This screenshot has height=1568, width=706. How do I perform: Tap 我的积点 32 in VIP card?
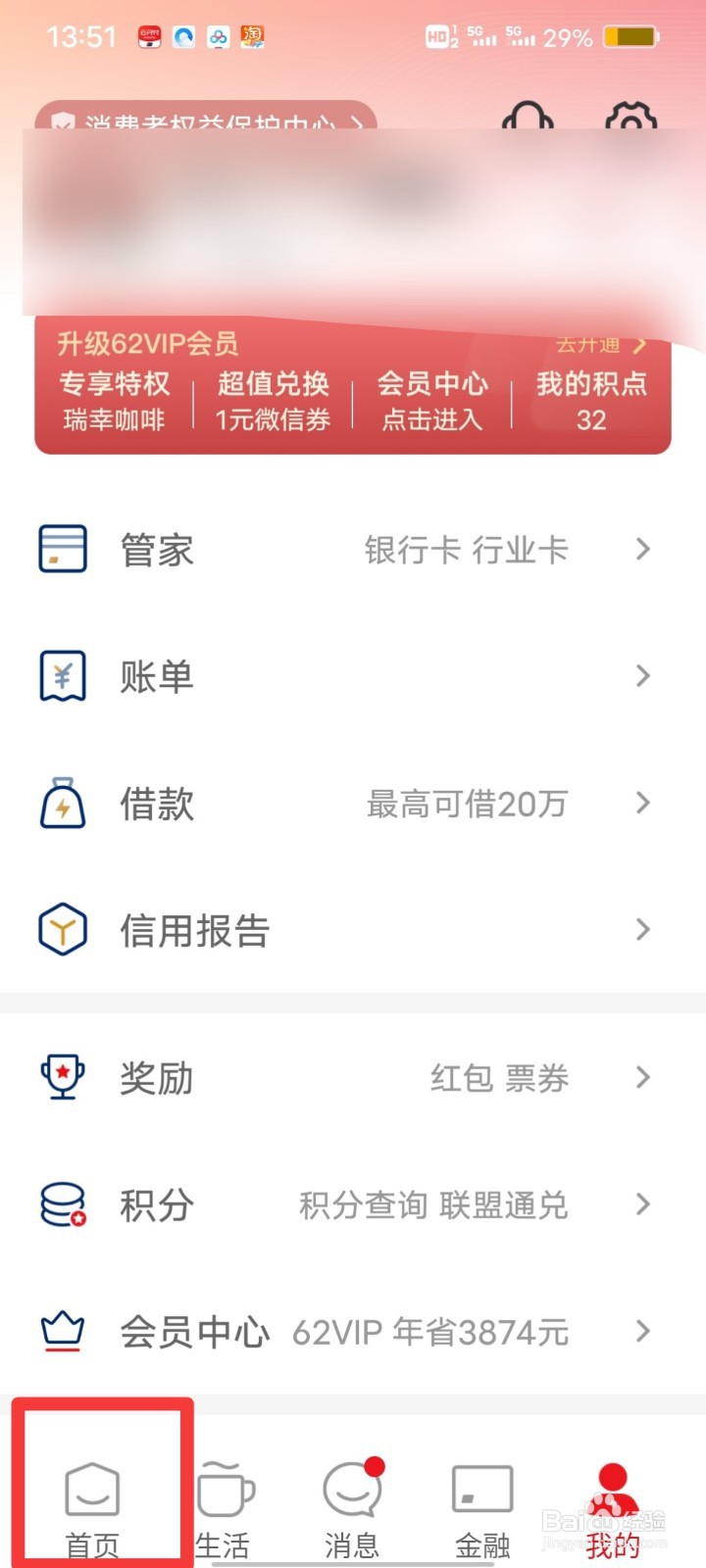pyautogui.click(x=591, y=402)
